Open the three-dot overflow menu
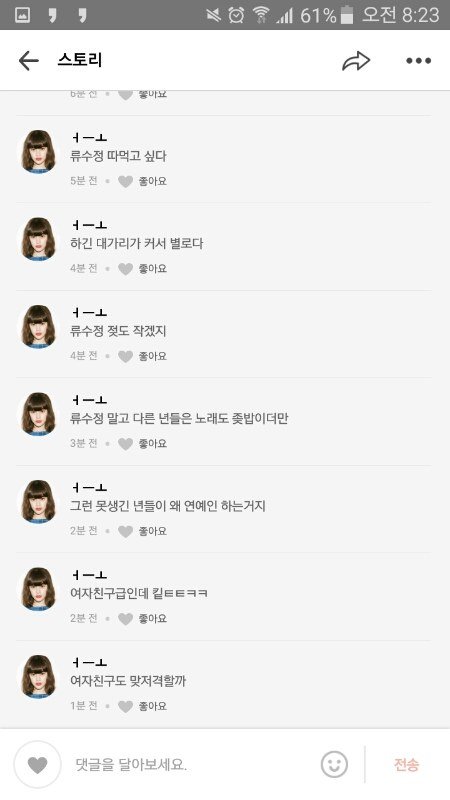The width and height of the screenshot is (450, 800). [x=418, y=61]
